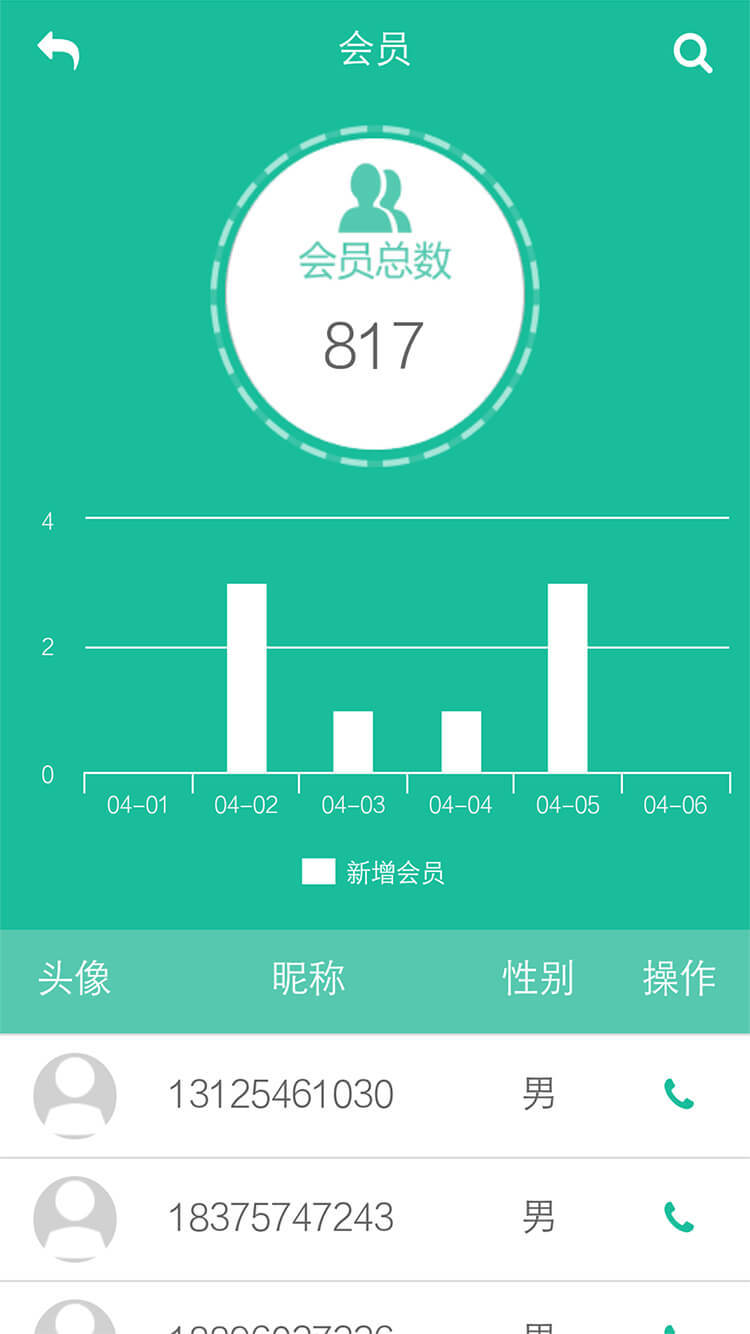The width and height of the screenshot is (750, 1334).
Task: Open member row 18375747243
Action: 375,1219
